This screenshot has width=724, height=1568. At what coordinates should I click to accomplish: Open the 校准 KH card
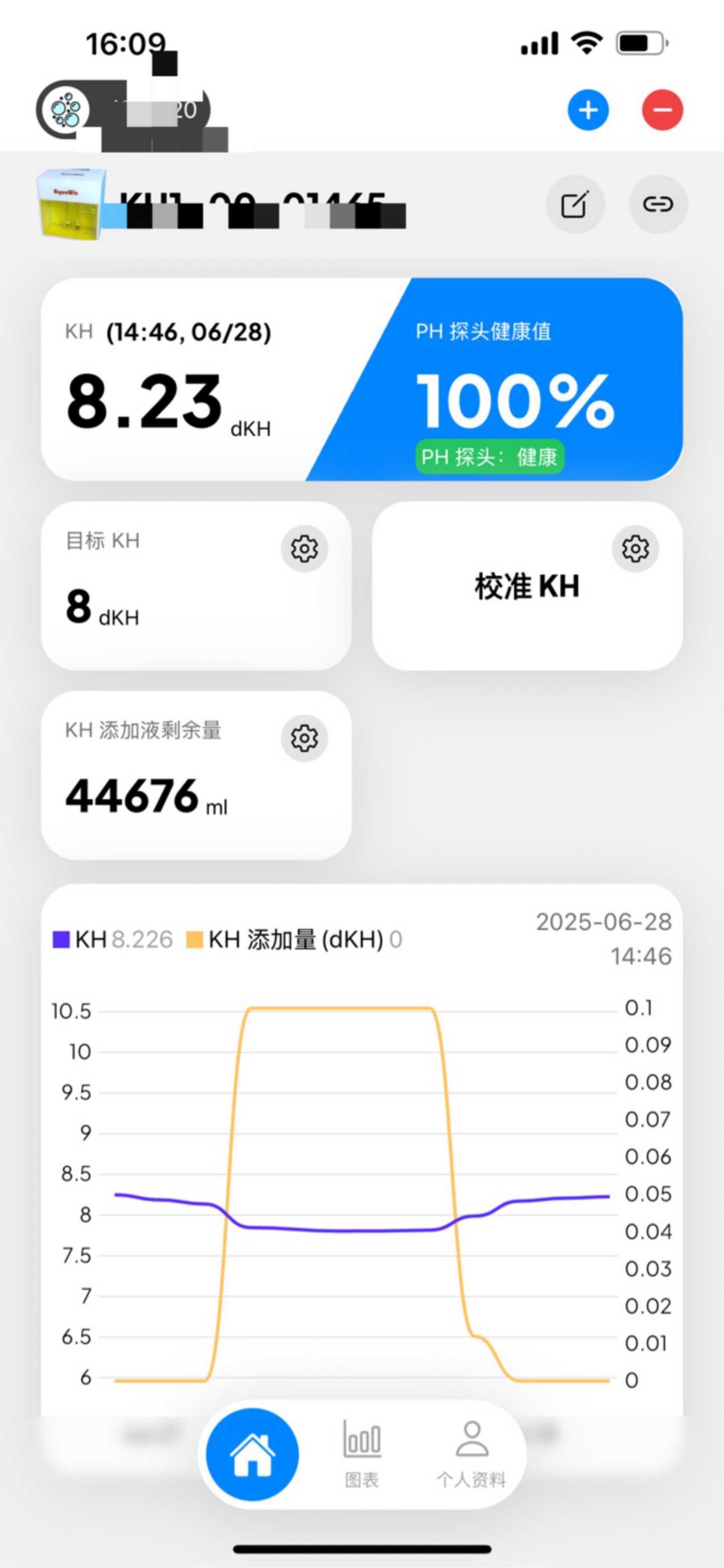pos(526,587)
